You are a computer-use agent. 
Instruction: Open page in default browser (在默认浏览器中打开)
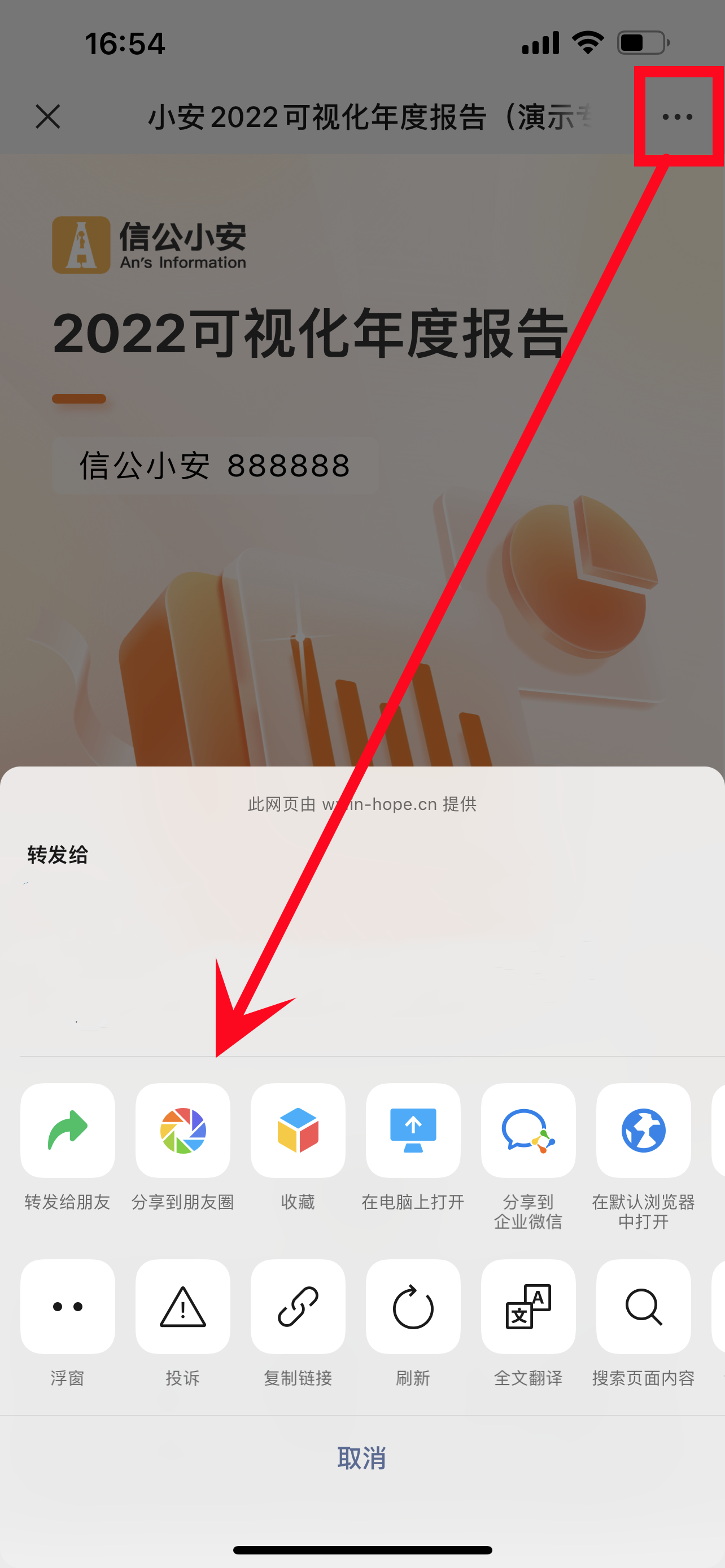pos(643,1131)
